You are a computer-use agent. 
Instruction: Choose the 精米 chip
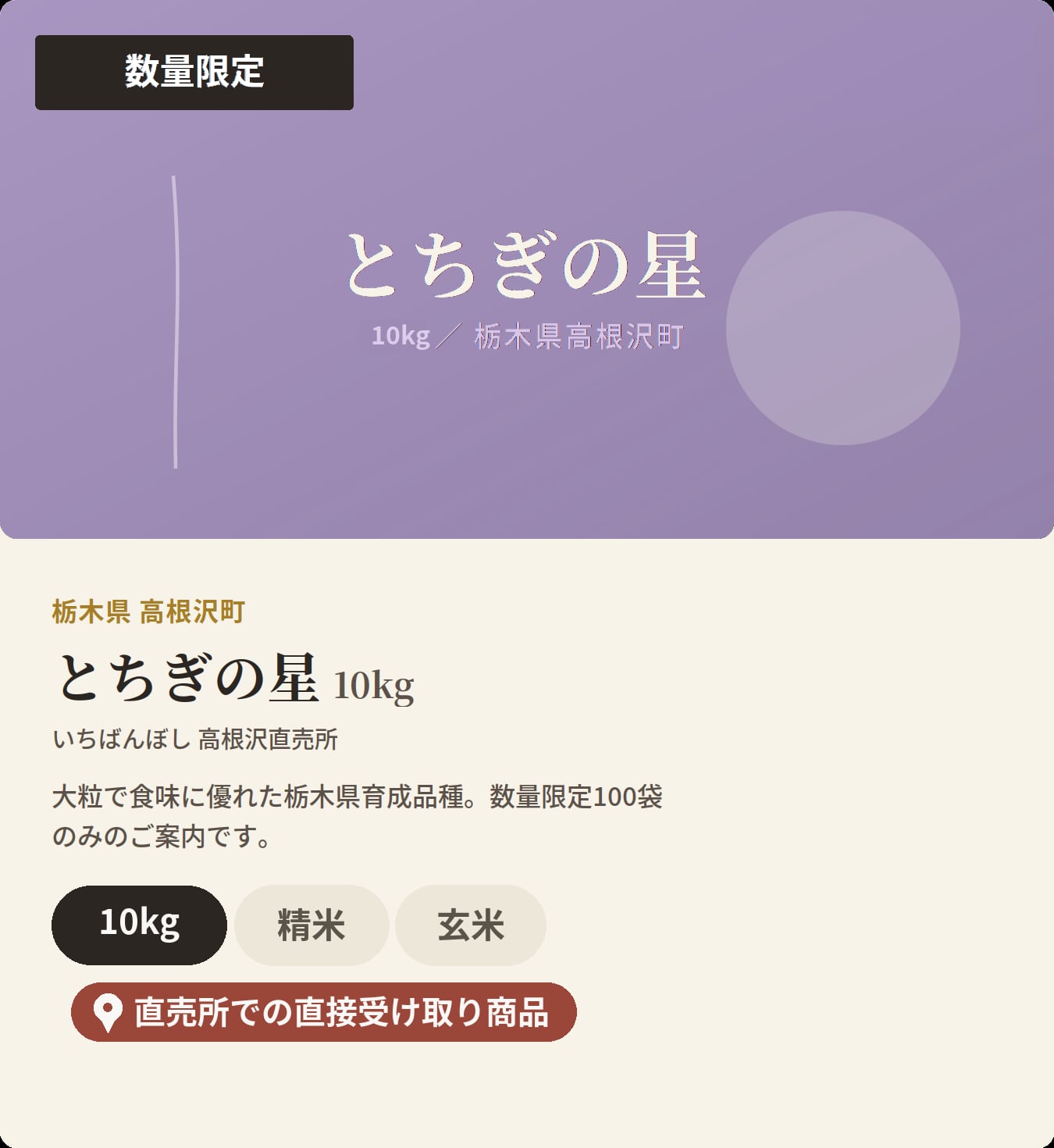(x=312, y=925)
